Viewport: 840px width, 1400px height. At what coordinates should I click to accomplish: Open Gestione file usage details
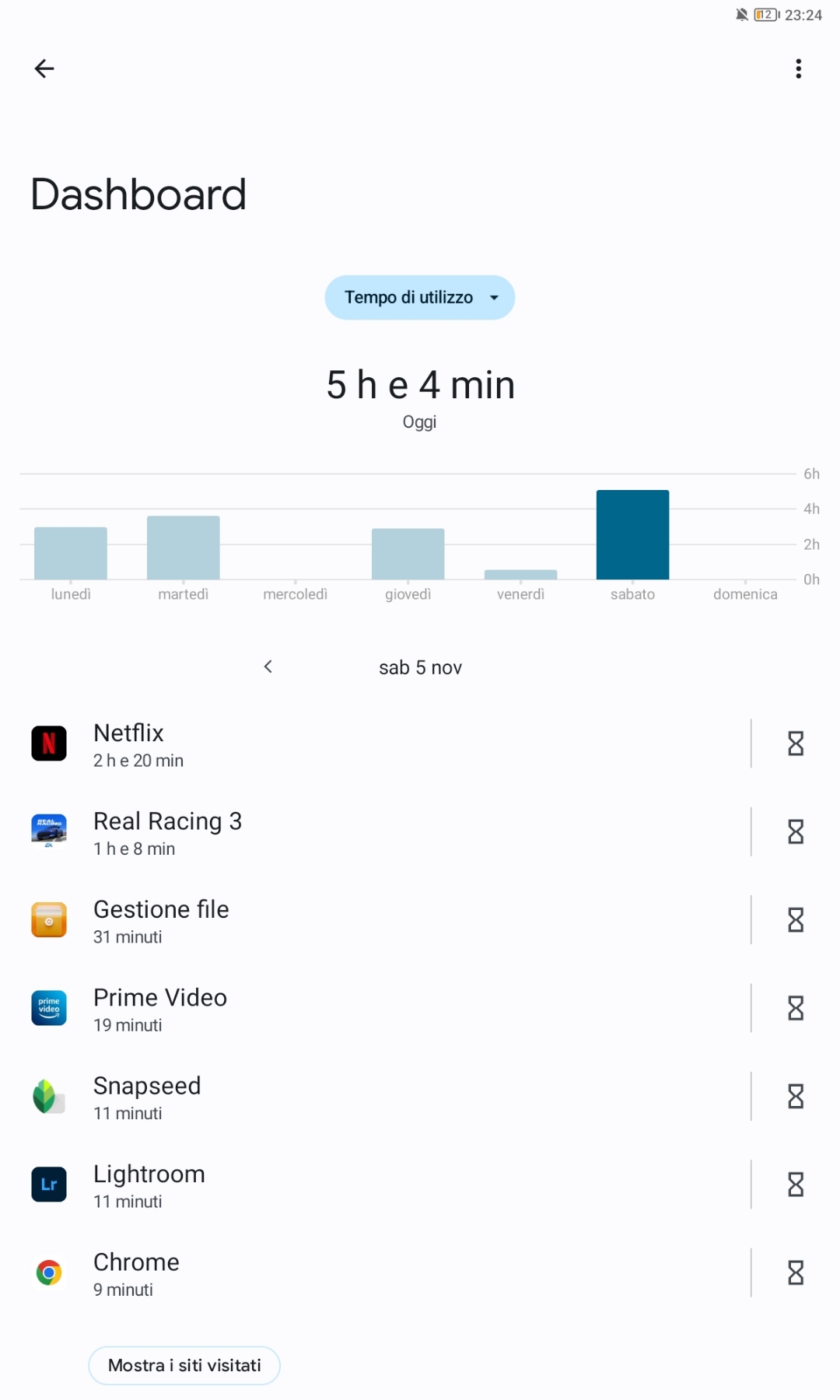(311, 920)
